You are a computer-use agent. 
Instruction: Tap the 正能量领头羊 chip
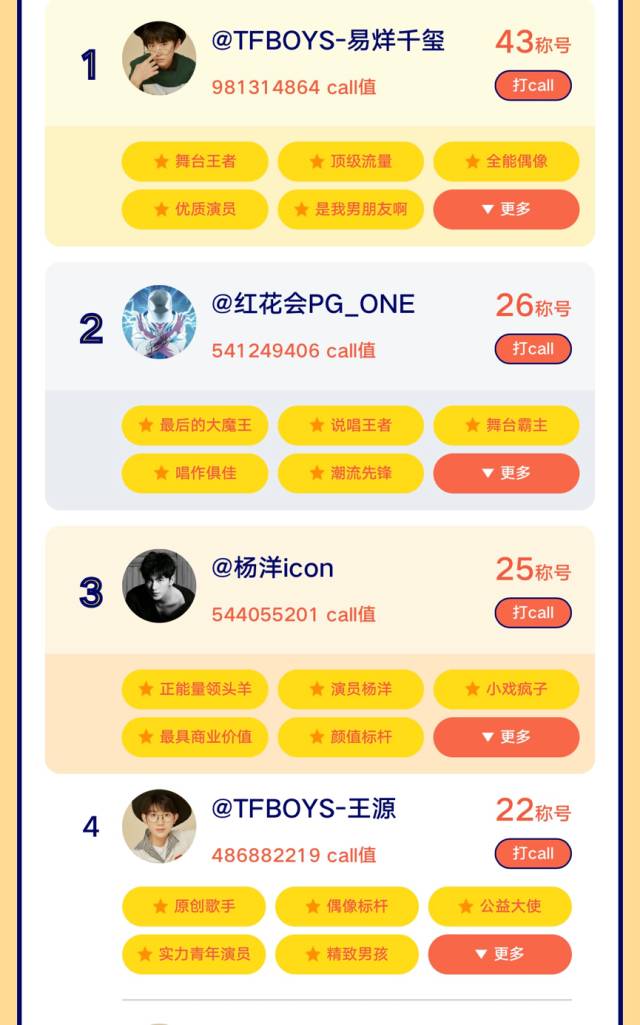point(195,689)
